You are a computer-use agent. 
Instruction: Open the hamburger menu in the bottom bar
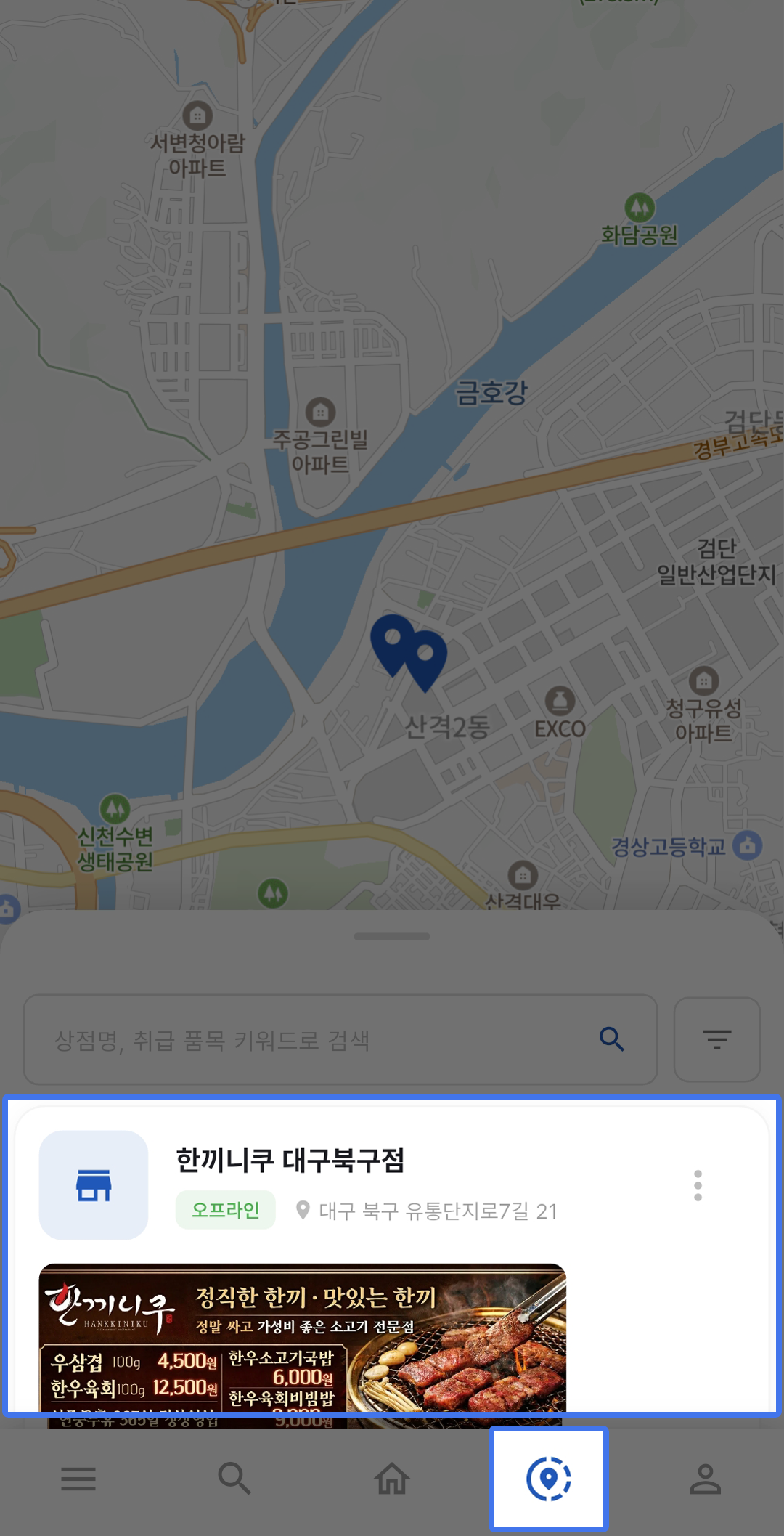click(78, 1479)
